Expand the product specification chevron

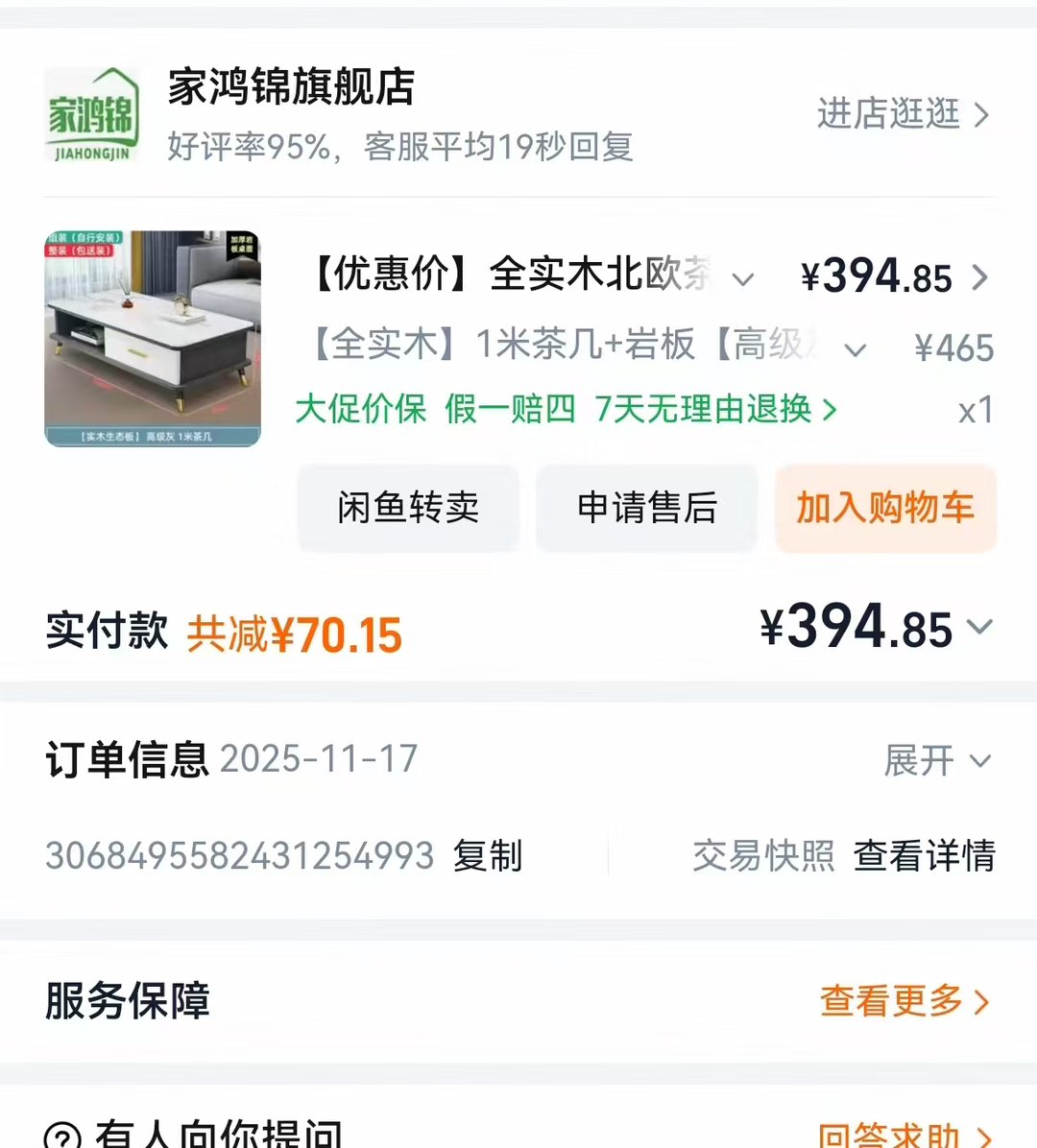click(855, 349)
